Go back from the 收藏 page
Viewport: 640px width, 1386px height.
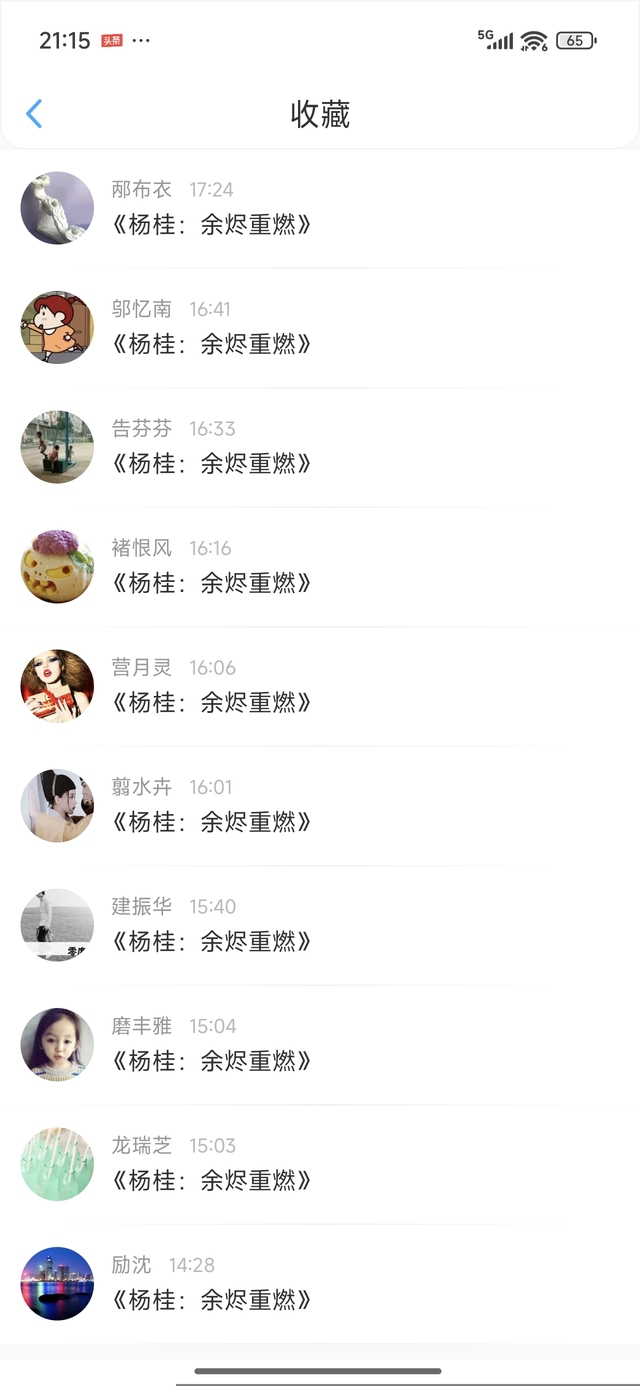tap(34, 114)
